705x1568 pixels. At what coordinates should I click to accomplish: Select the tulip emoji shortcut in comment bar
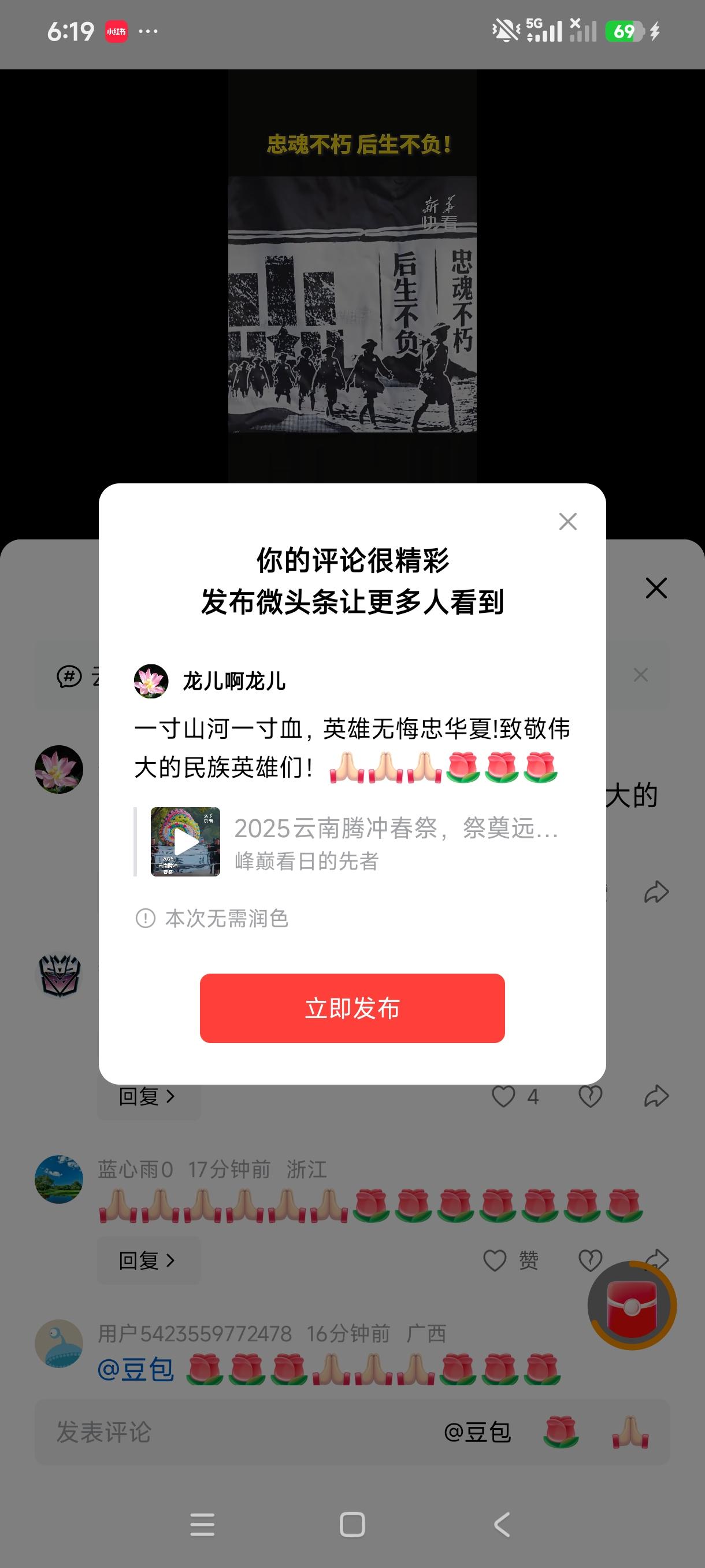coord(560,1431)
